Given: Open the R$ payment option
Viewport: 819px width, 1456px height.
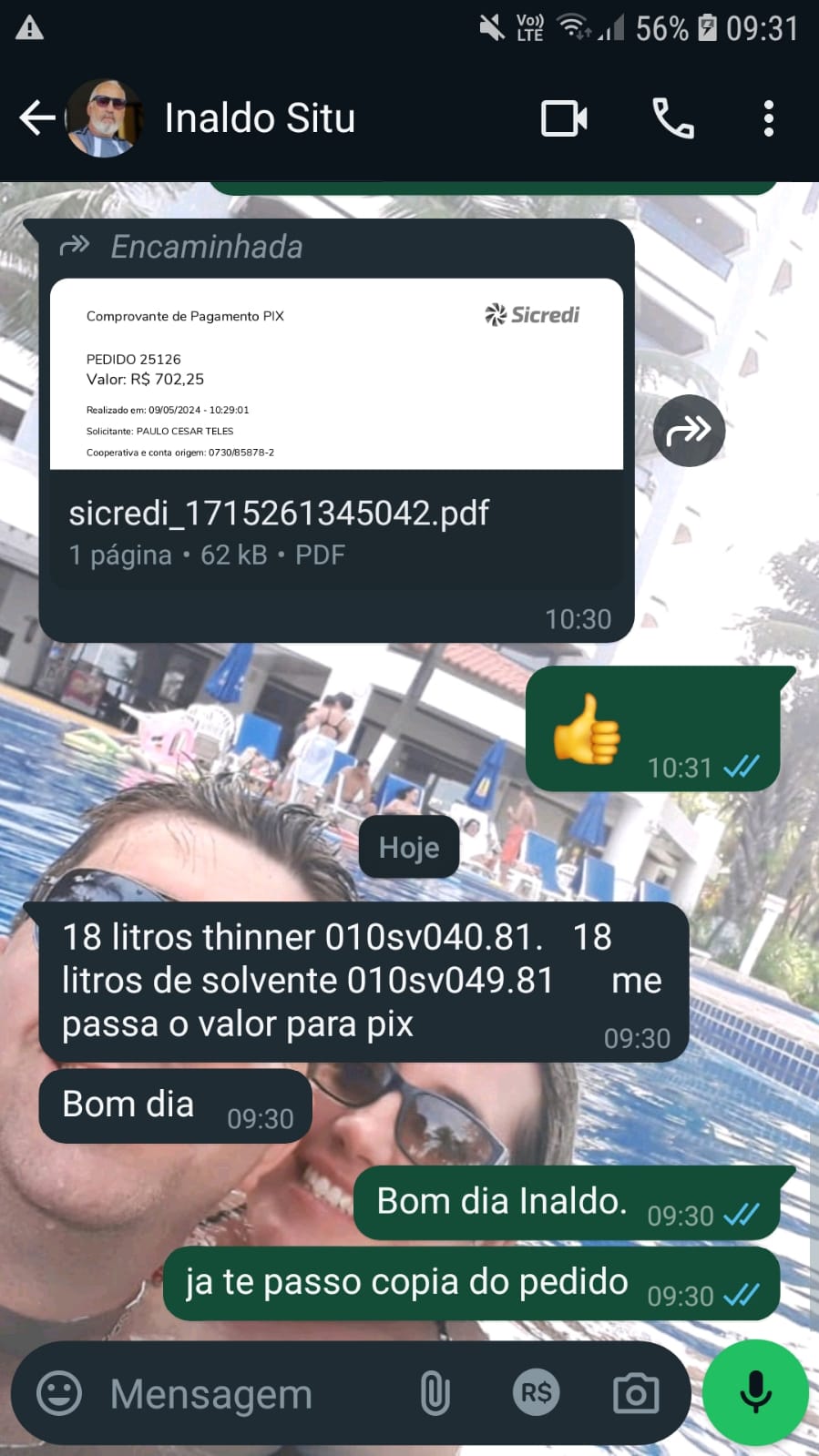Looking at the screenshot, I should pos(536,1393).
